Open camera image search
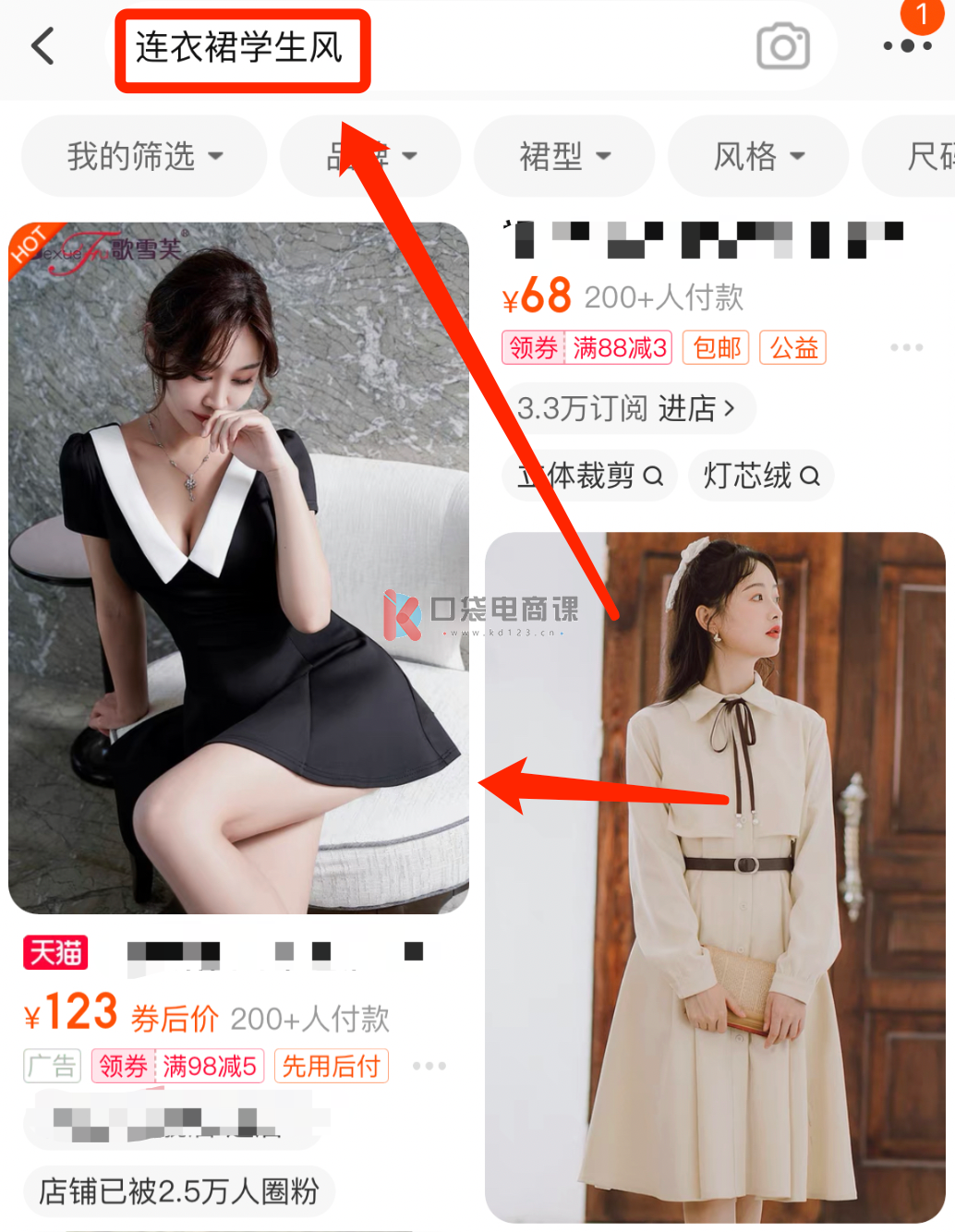The width and height of the screenshot is (955, 1232). pos(783,46)
